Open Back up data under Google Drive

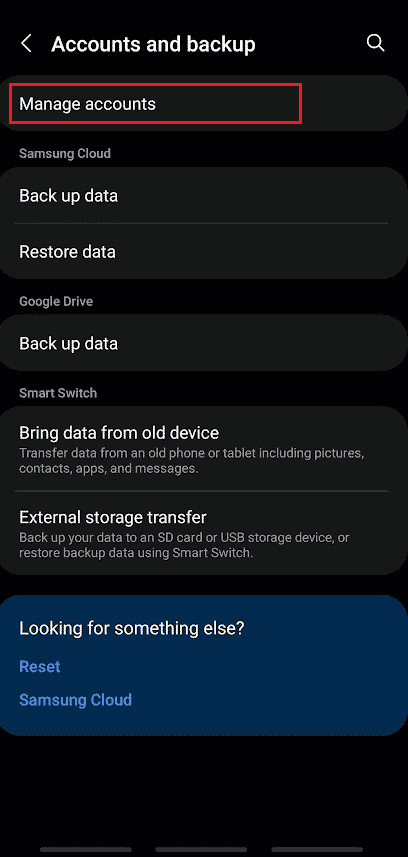[x=204, y=343]
